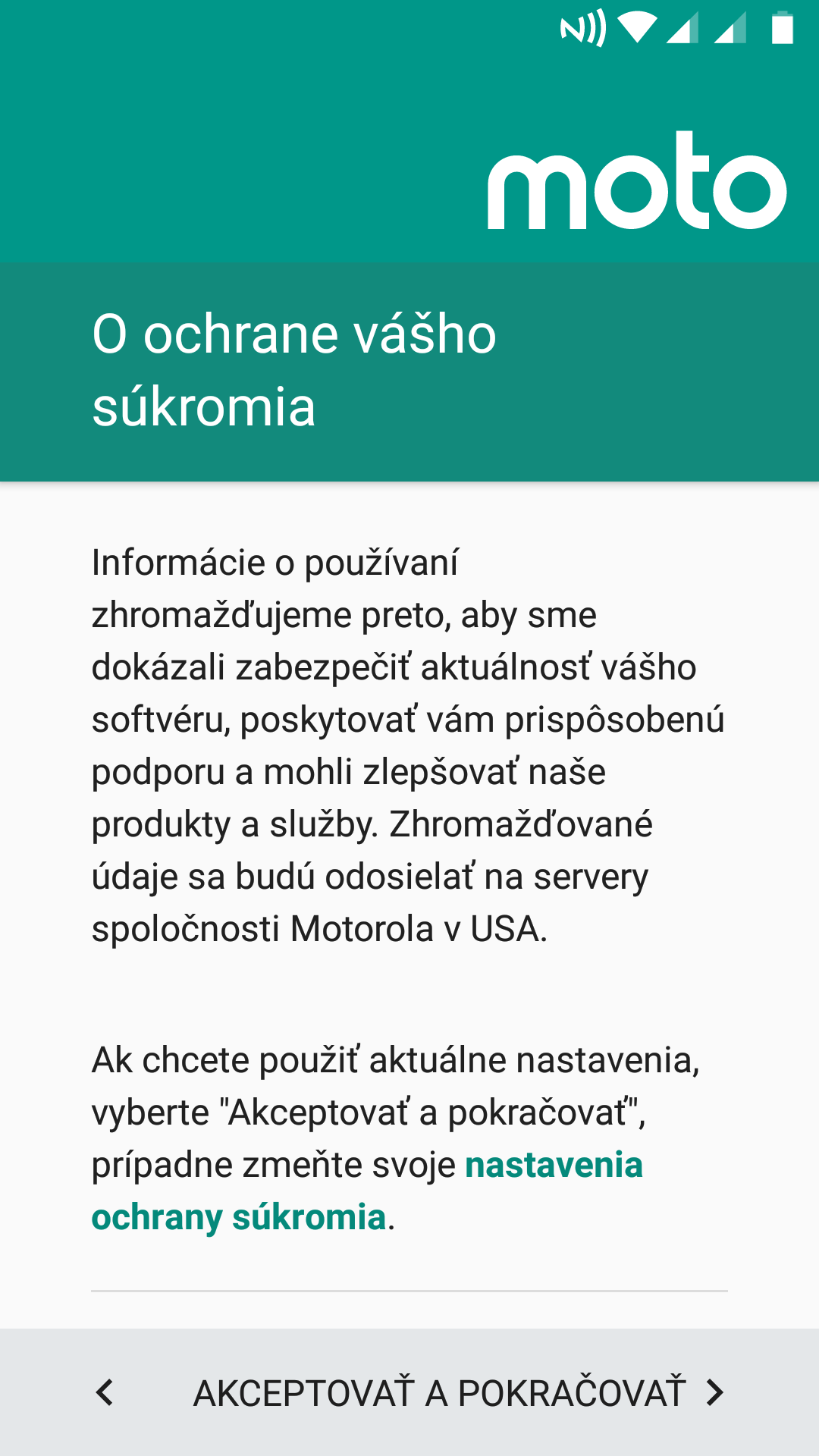Image resolution: width=819 pixels, height=1456 pixels.
Task: Tap Akceptovať a pokračovať button
Action: 459,1393
